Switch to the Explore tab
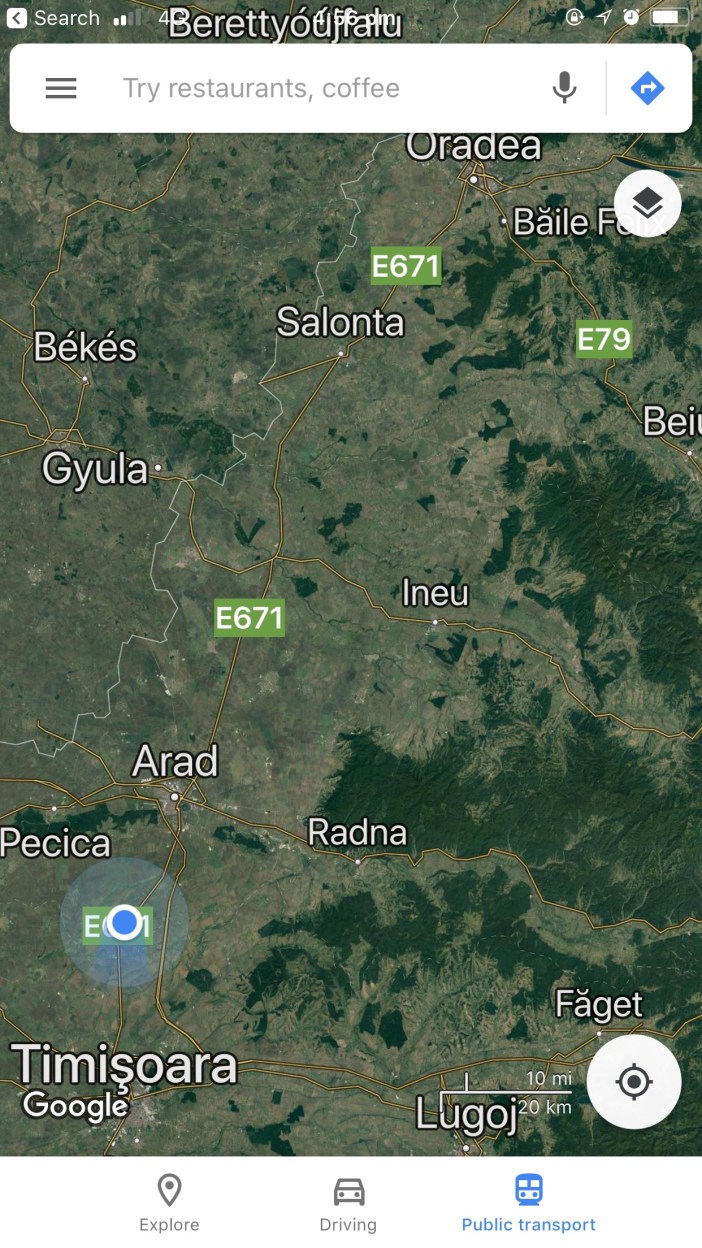This screenshot has height=1248, width=702. pyautogui.click(x=169, y=1203)
